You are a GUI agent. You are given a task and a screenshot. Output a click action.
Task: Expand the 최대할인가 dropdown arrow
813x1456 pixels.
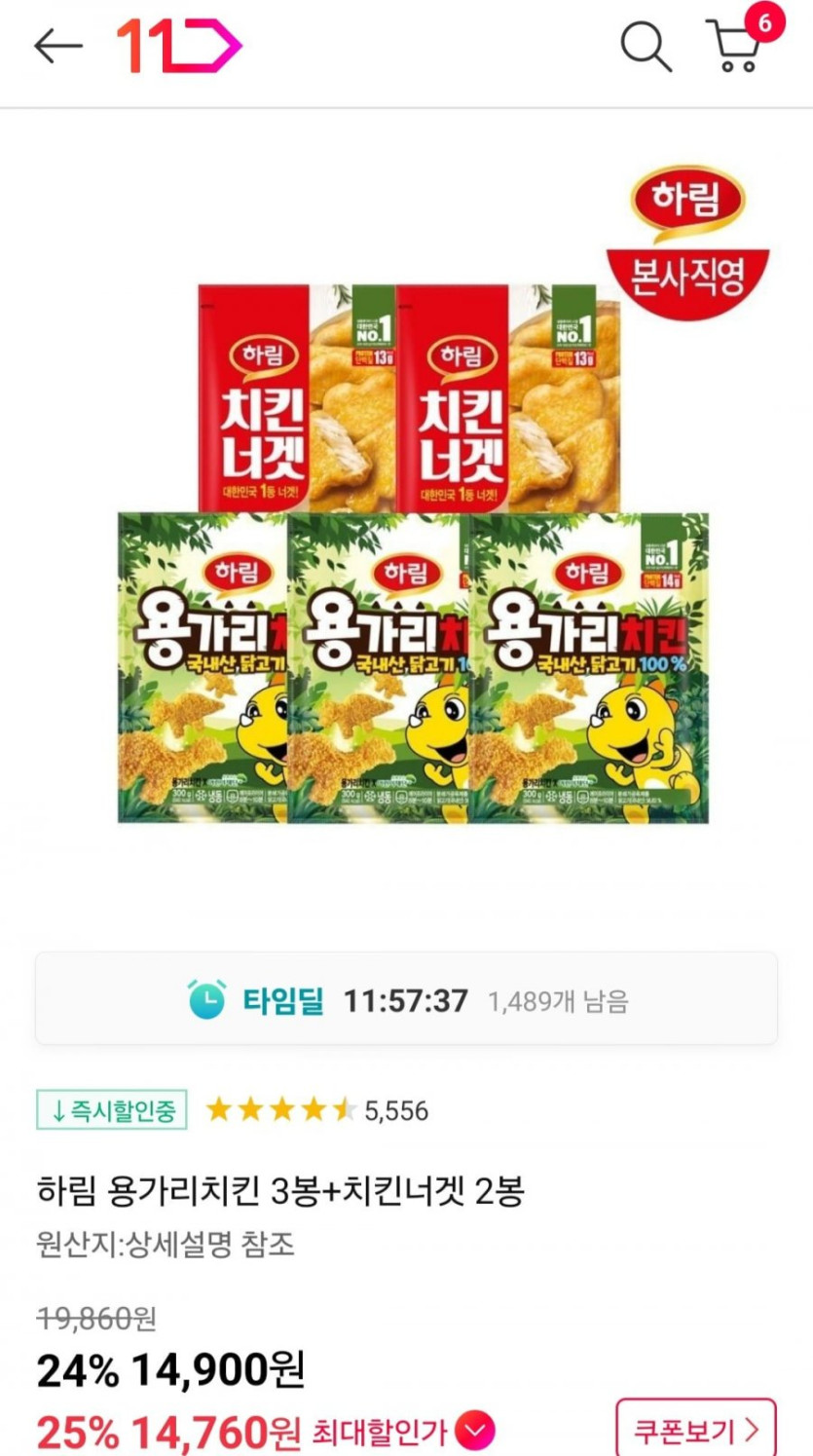pyautogui.click(x=475, y=1433)
